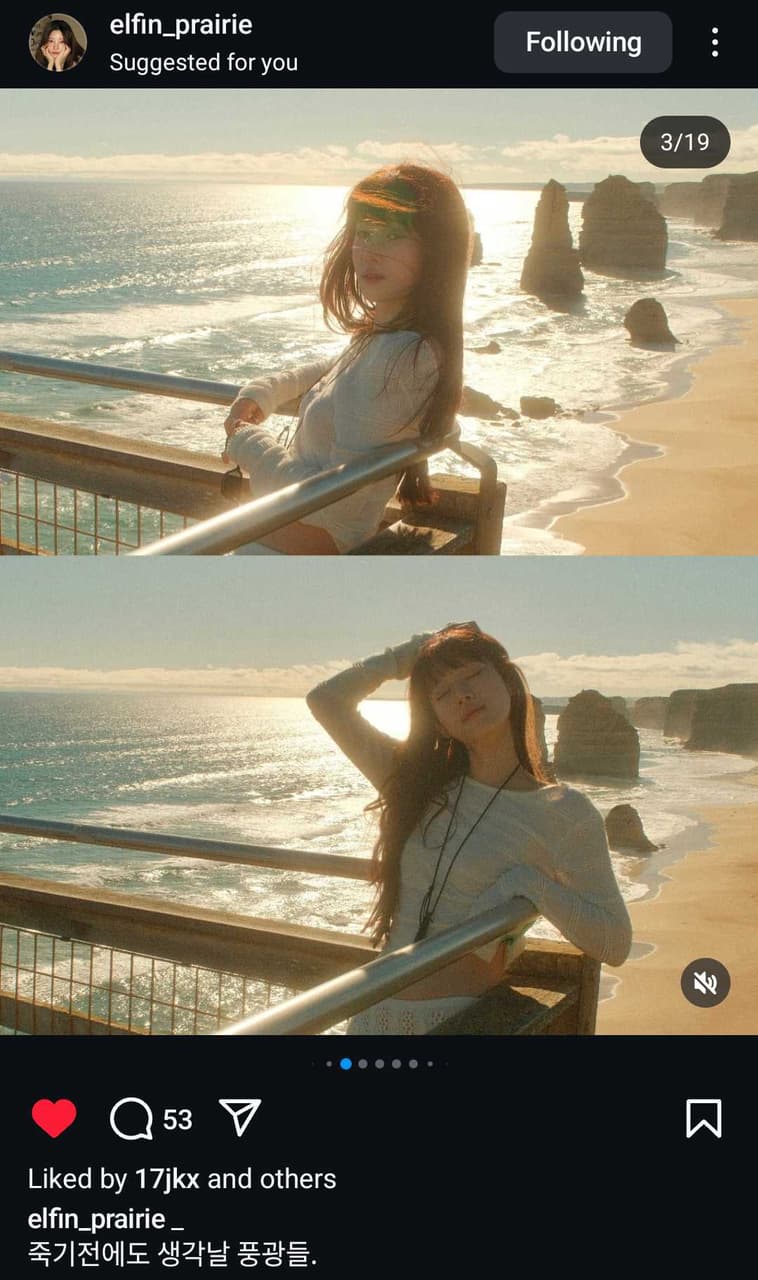
Task: Open elfin_prairie's profile picture
Action: click(57, 42)
